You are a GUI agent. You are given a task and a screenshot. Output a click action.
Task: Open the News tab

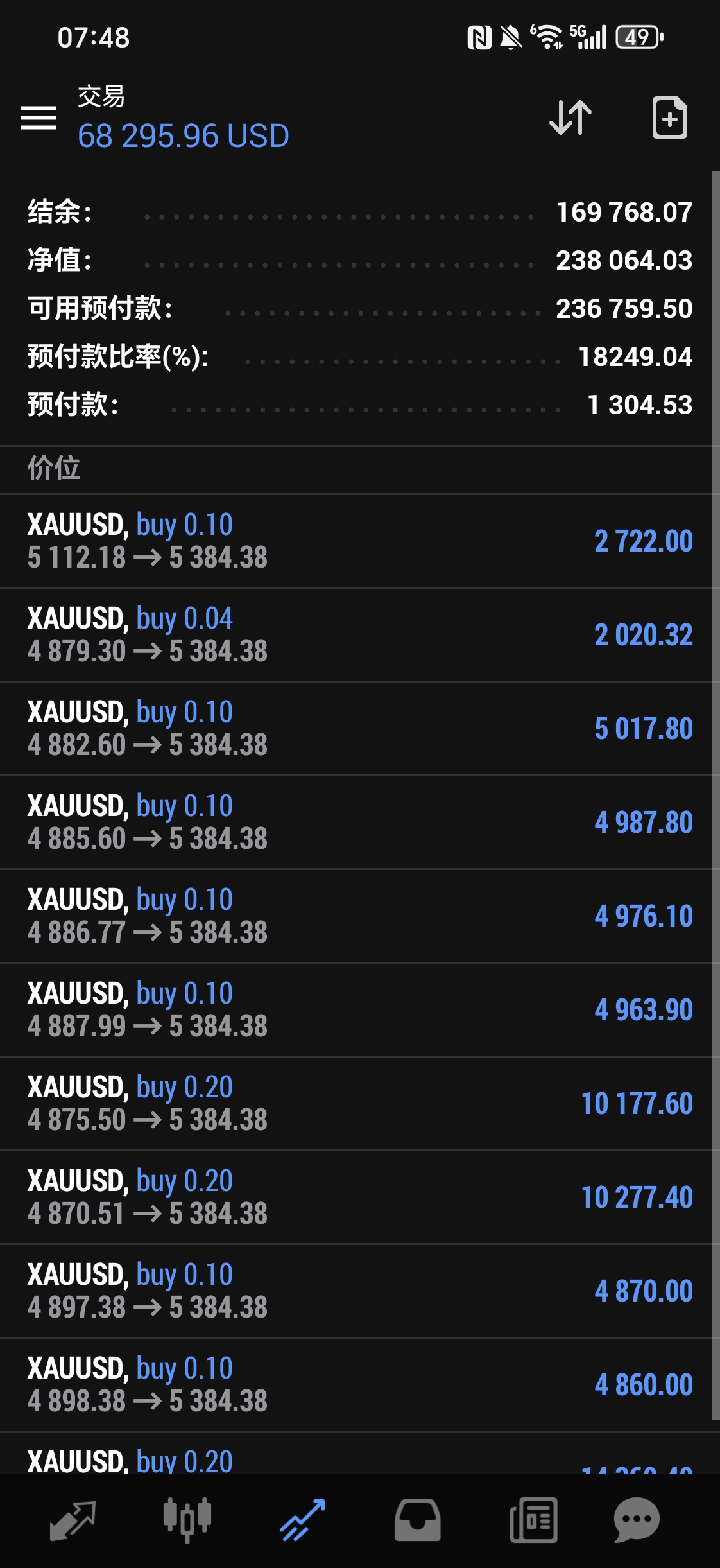(x=533, y=1520)
